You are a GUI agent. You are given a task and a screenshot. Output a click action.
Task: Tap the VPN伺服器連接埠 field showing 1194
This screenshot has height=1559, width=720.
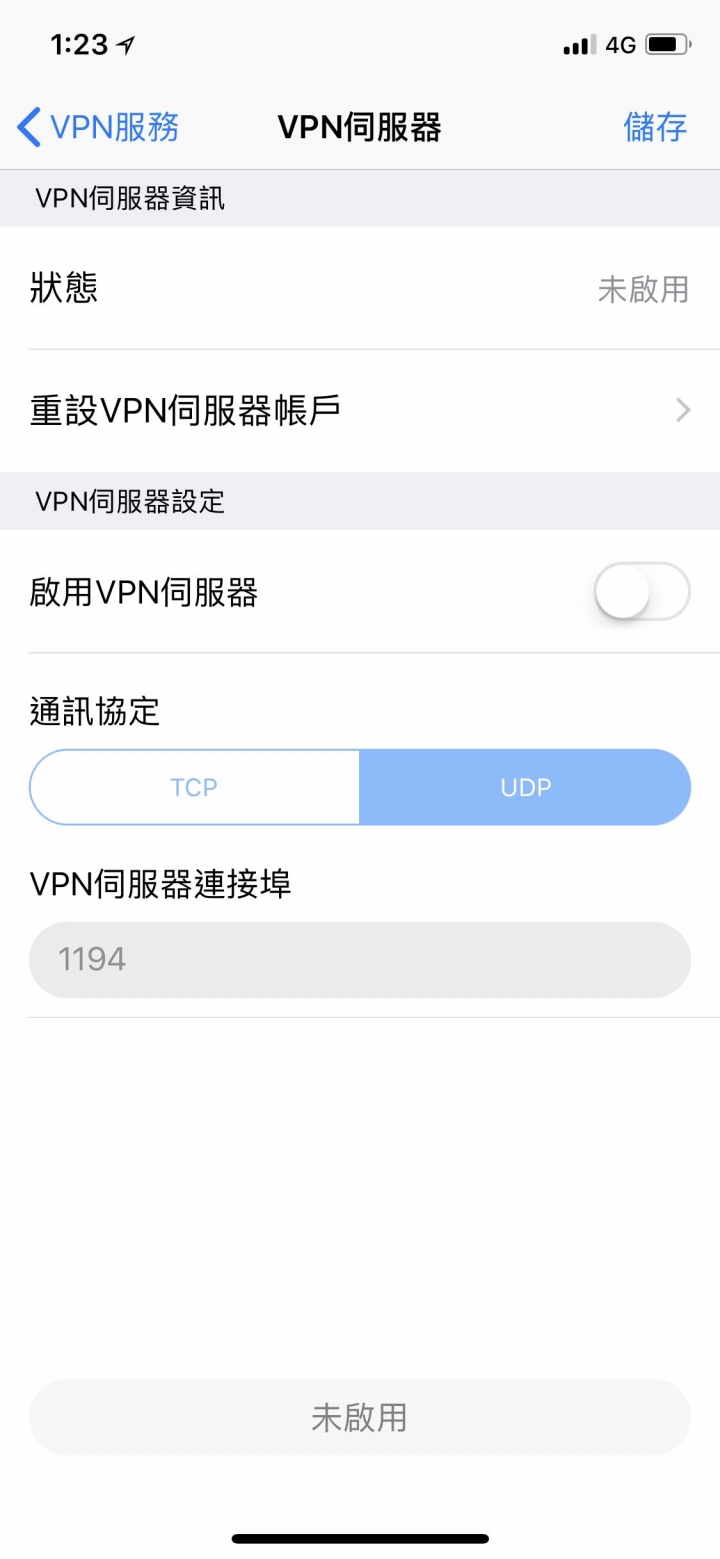(x=360, y=960)
